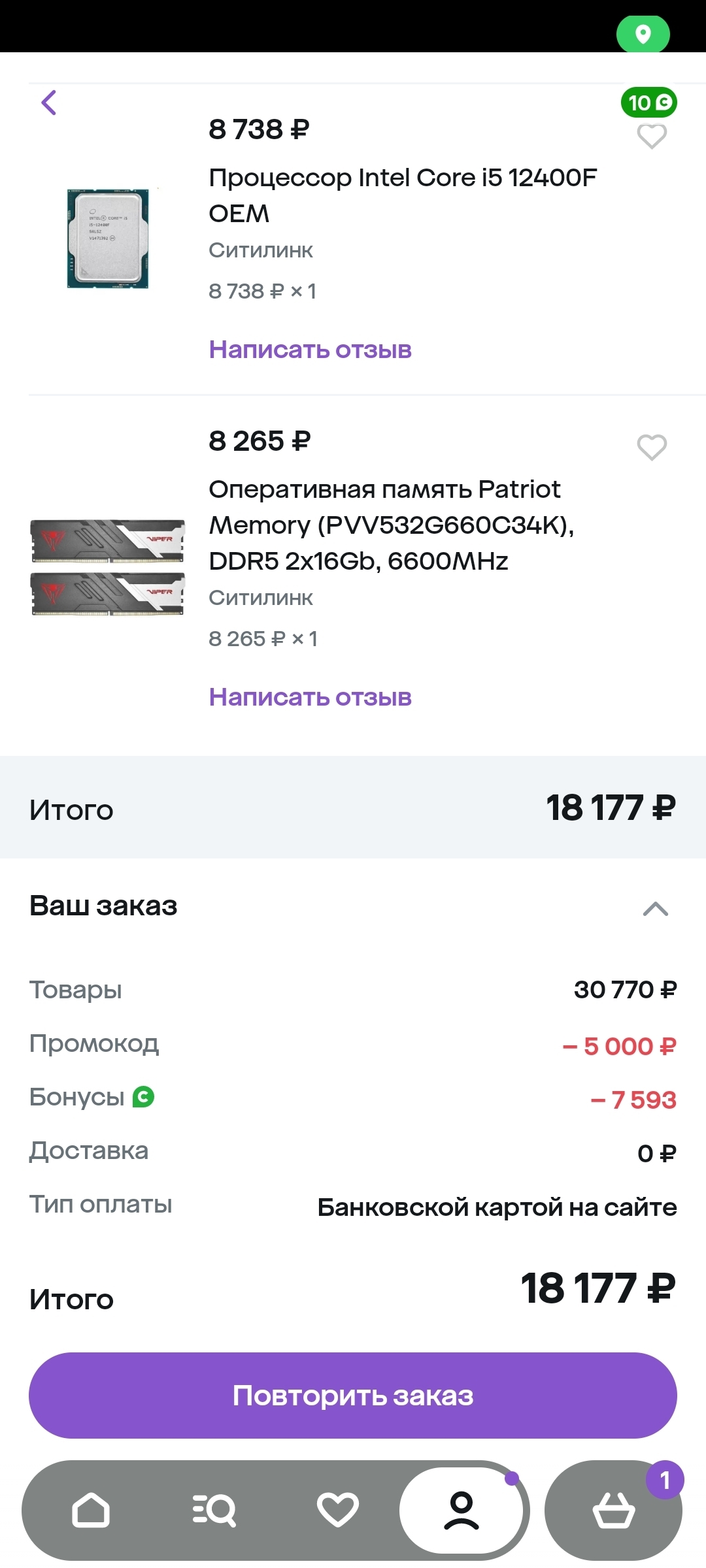This screenshot has width=706, height=1568.
Task: Write a review for Intel Core i5 processor
Action: [x=310, y=350]
